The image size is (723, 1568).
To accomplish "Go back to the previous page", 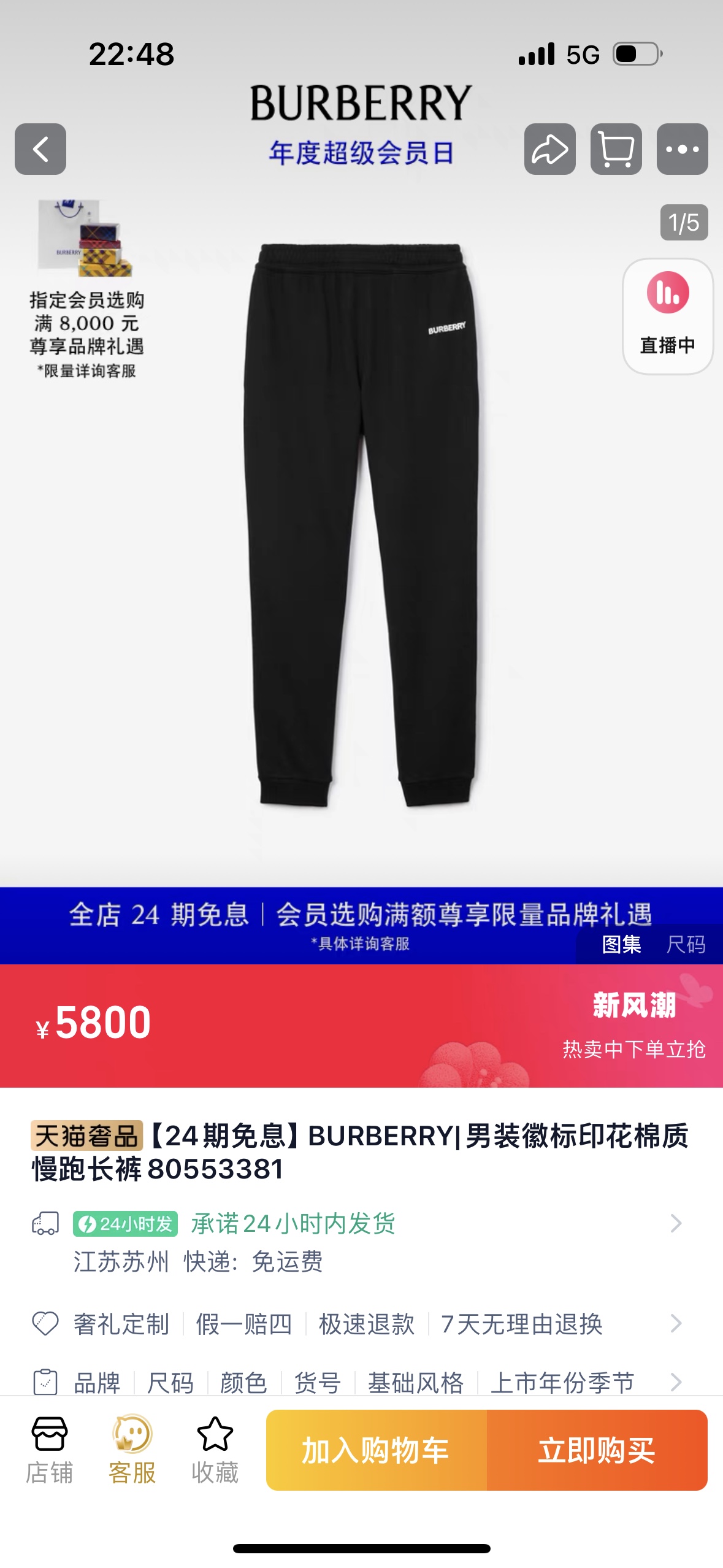I will (40, 149).
